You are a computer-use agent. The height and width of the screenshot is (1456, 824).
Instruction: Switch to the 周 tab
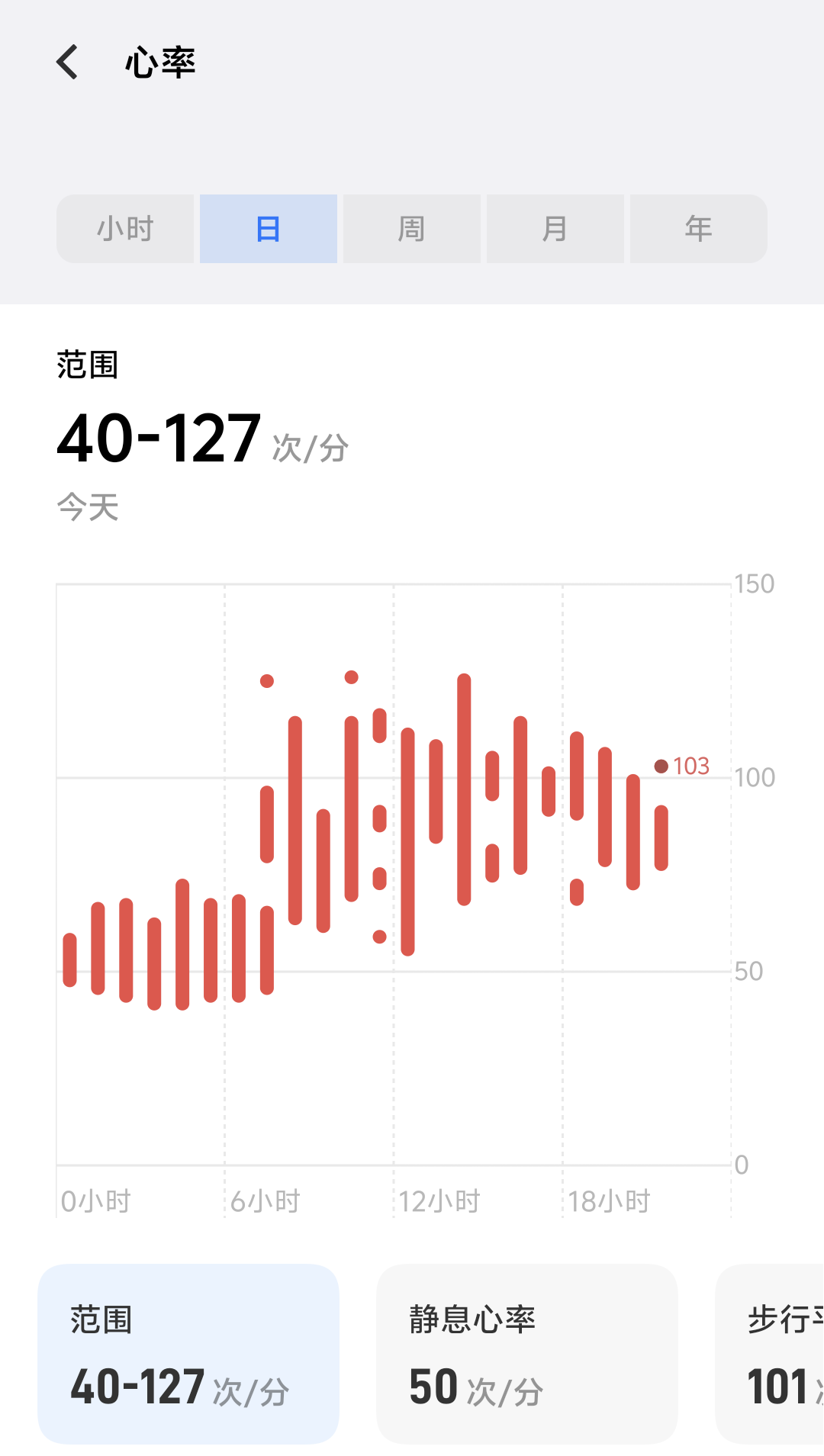pos(412,229)
